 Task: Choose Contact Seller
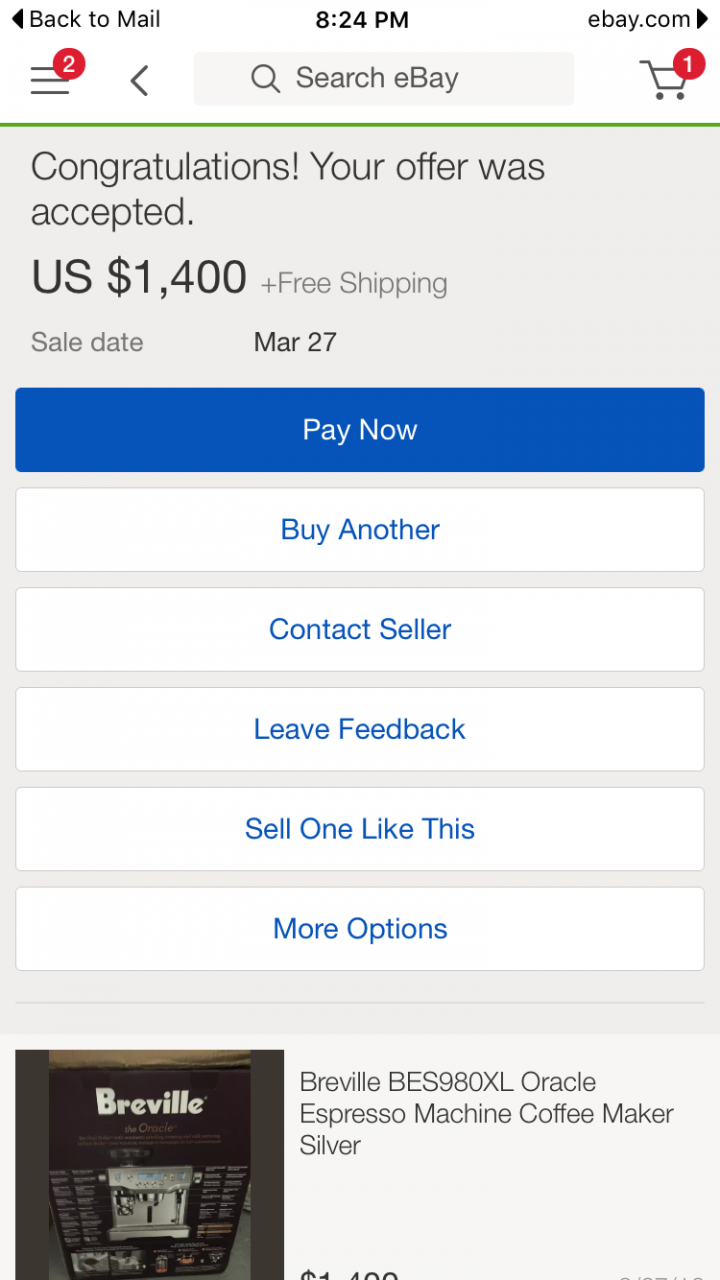point(360,630)
